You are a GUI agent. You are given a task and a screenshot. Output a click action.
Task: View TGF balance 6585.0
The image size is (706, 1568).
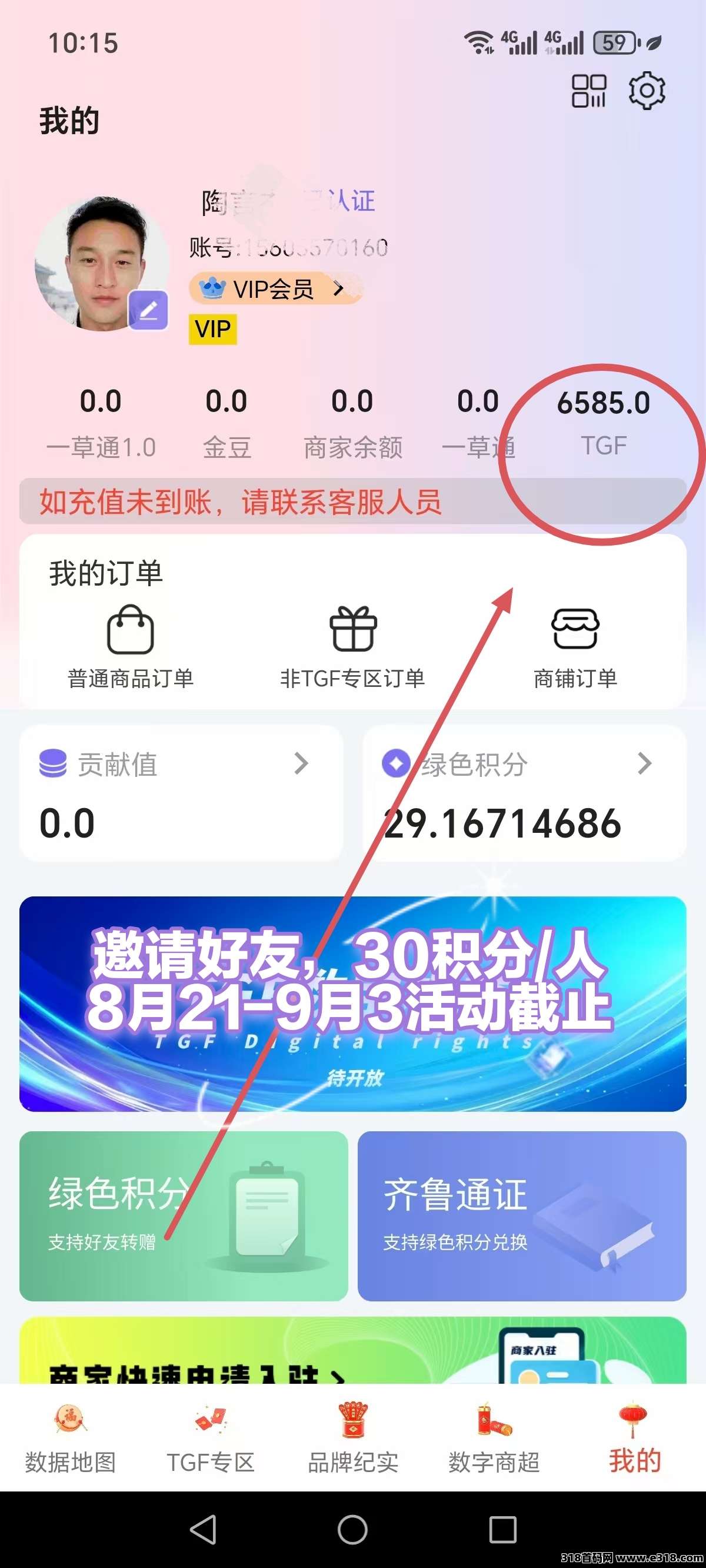click(603, 421)
